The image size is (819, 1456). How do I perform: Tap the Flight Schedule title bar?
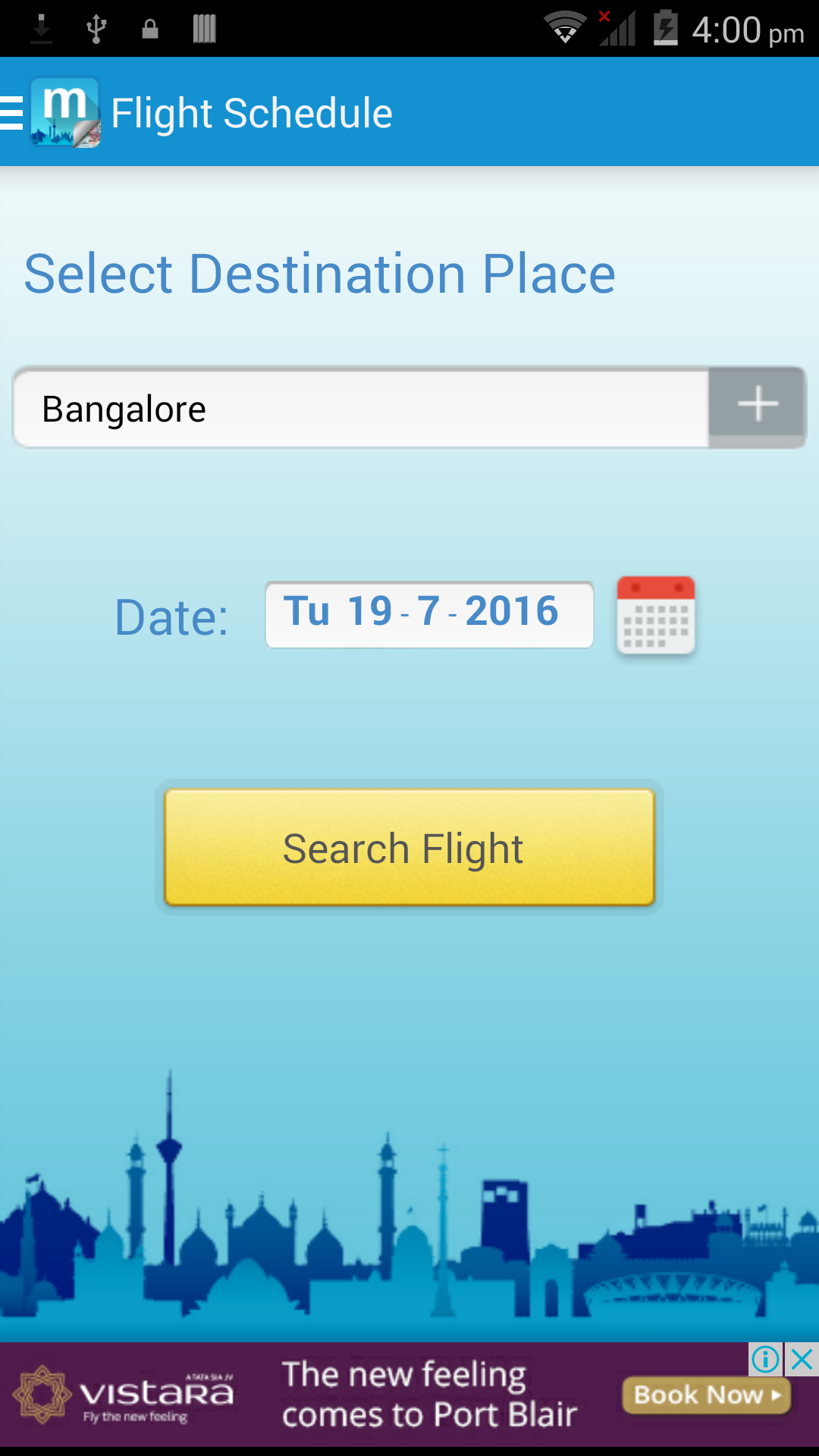(x=253, y=112)
